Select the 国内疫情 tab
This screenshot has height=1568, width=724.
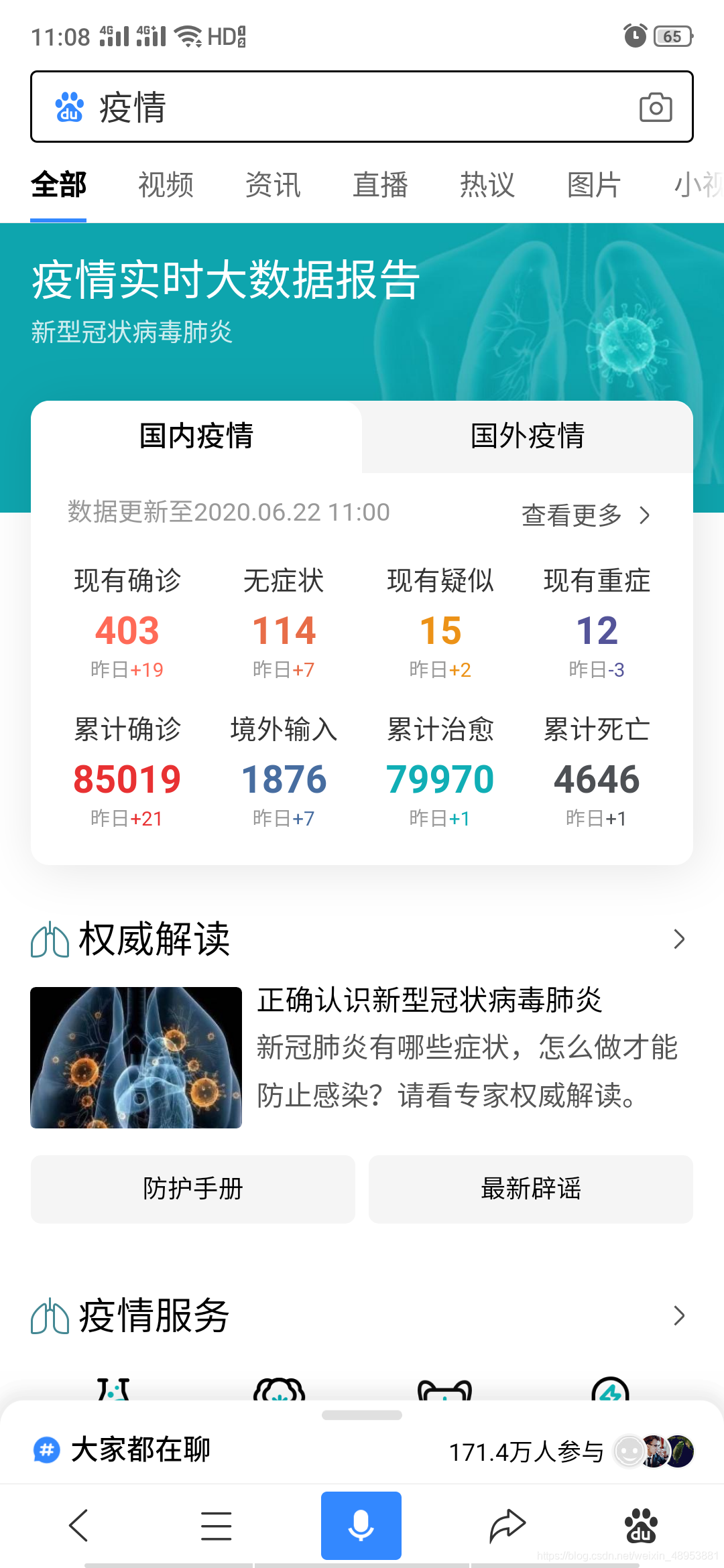tap(195, 436)
